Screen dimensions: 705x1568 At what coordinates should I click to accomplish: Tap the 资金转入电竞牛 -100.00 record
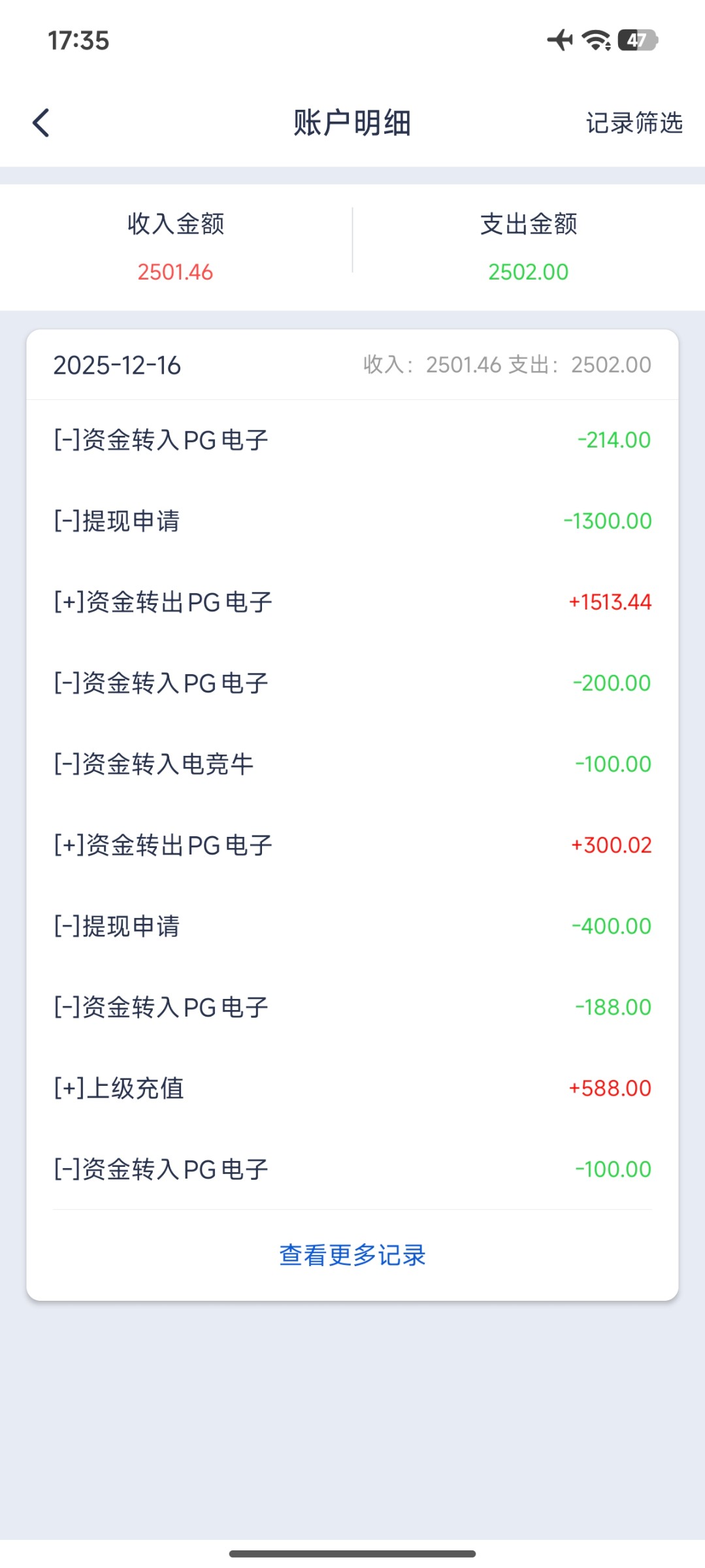tap(352, 764)
